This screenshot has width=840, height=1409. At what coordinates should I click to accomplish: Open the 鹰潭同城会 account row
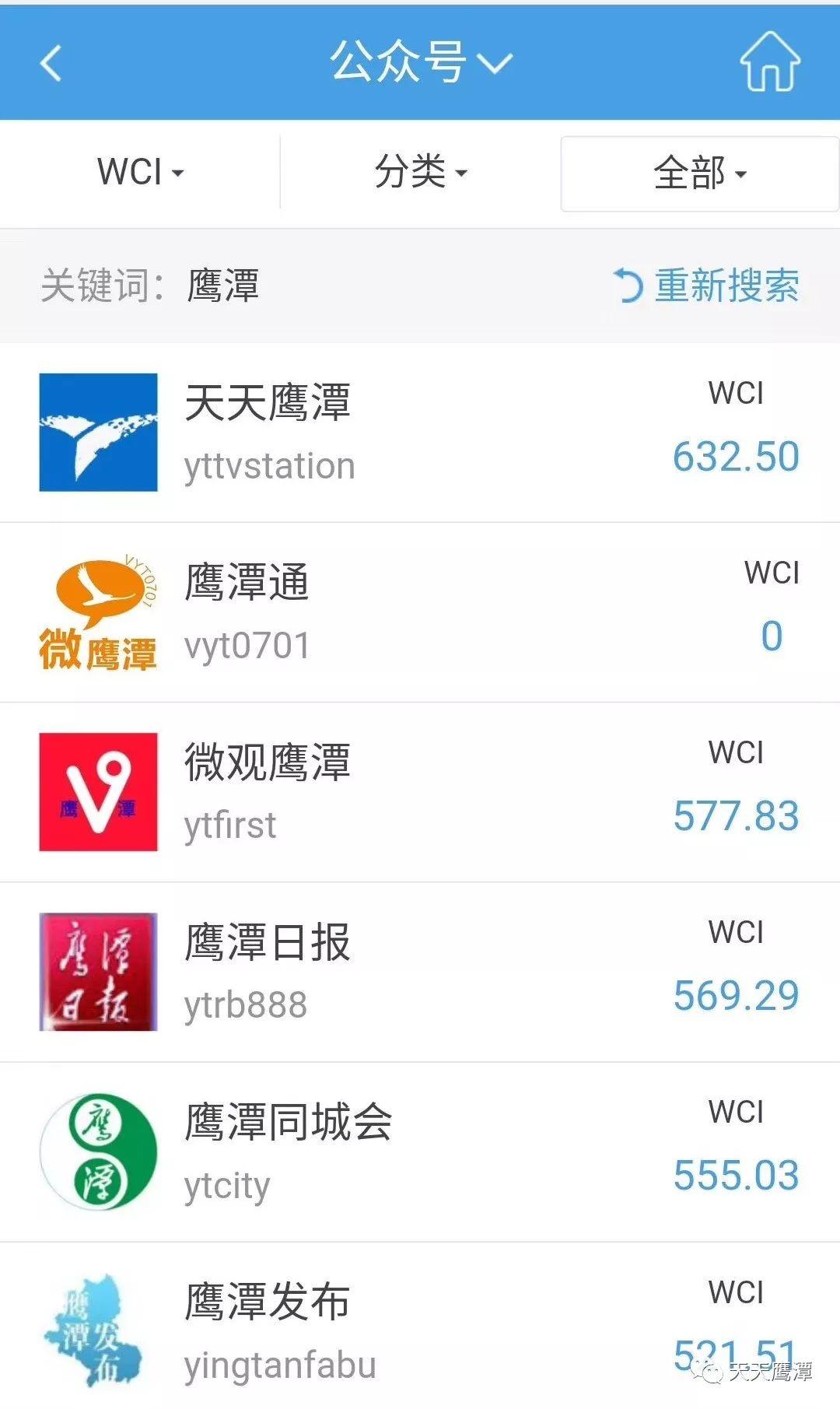420,1151
